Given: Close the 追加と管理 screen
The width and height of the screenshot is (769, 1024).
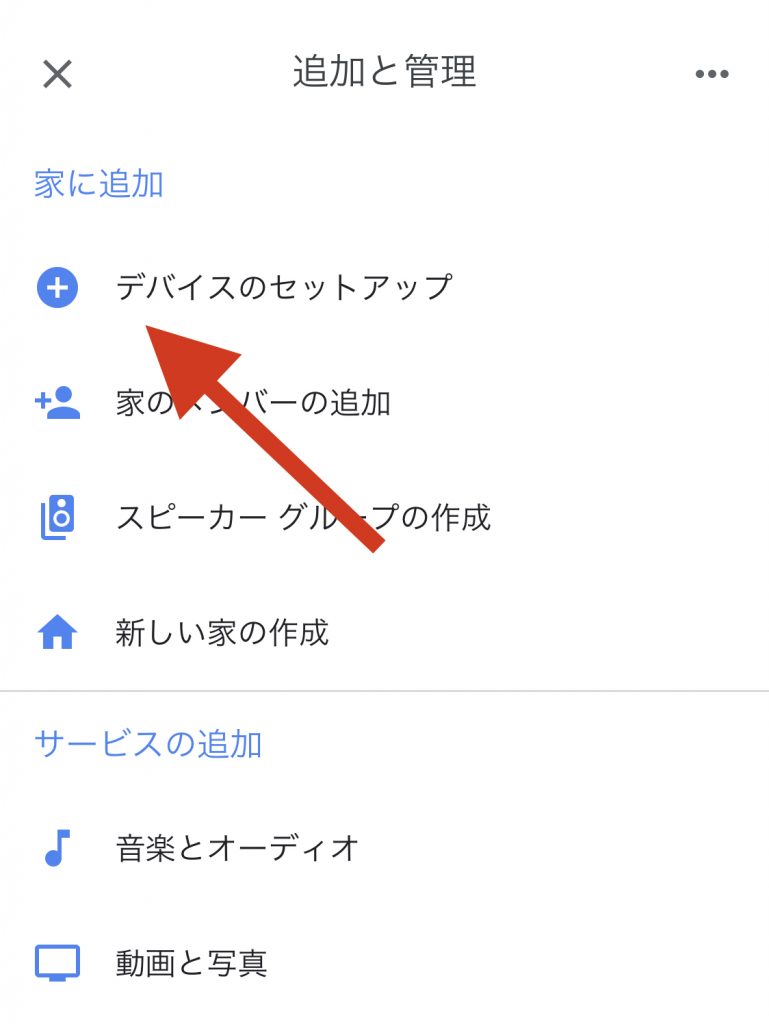Looking at the screenshot, I should tap(57, 74).
